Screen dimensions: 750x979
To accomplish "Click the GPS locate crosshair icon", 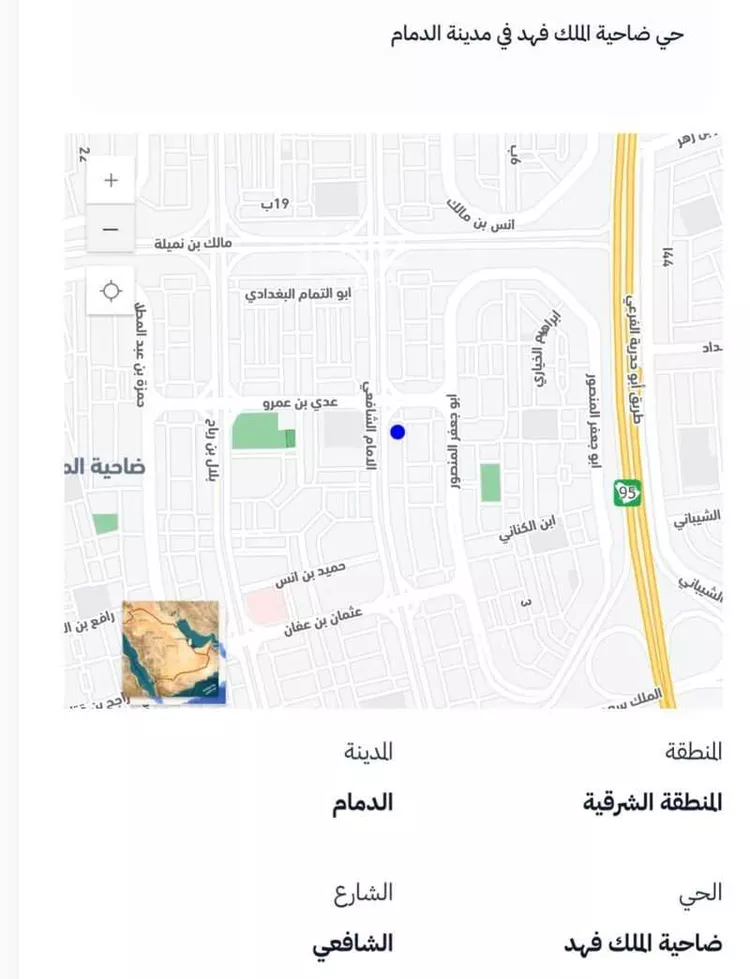I will click(110, 290).
